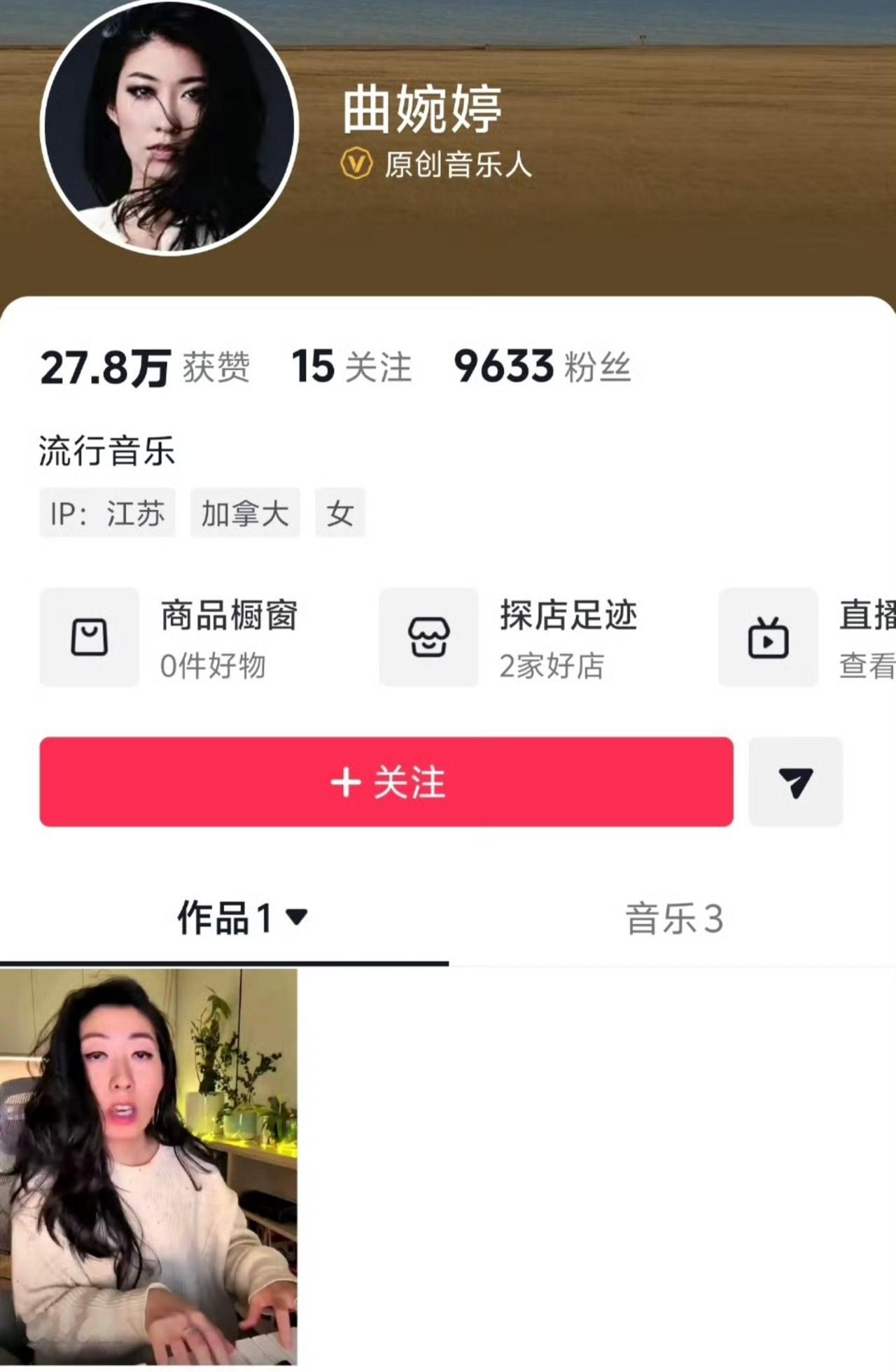Viewport: 896px width, 1372px height.
Task: Tap the share arrow icon next to follow
Action: click(x=796, y=783)
